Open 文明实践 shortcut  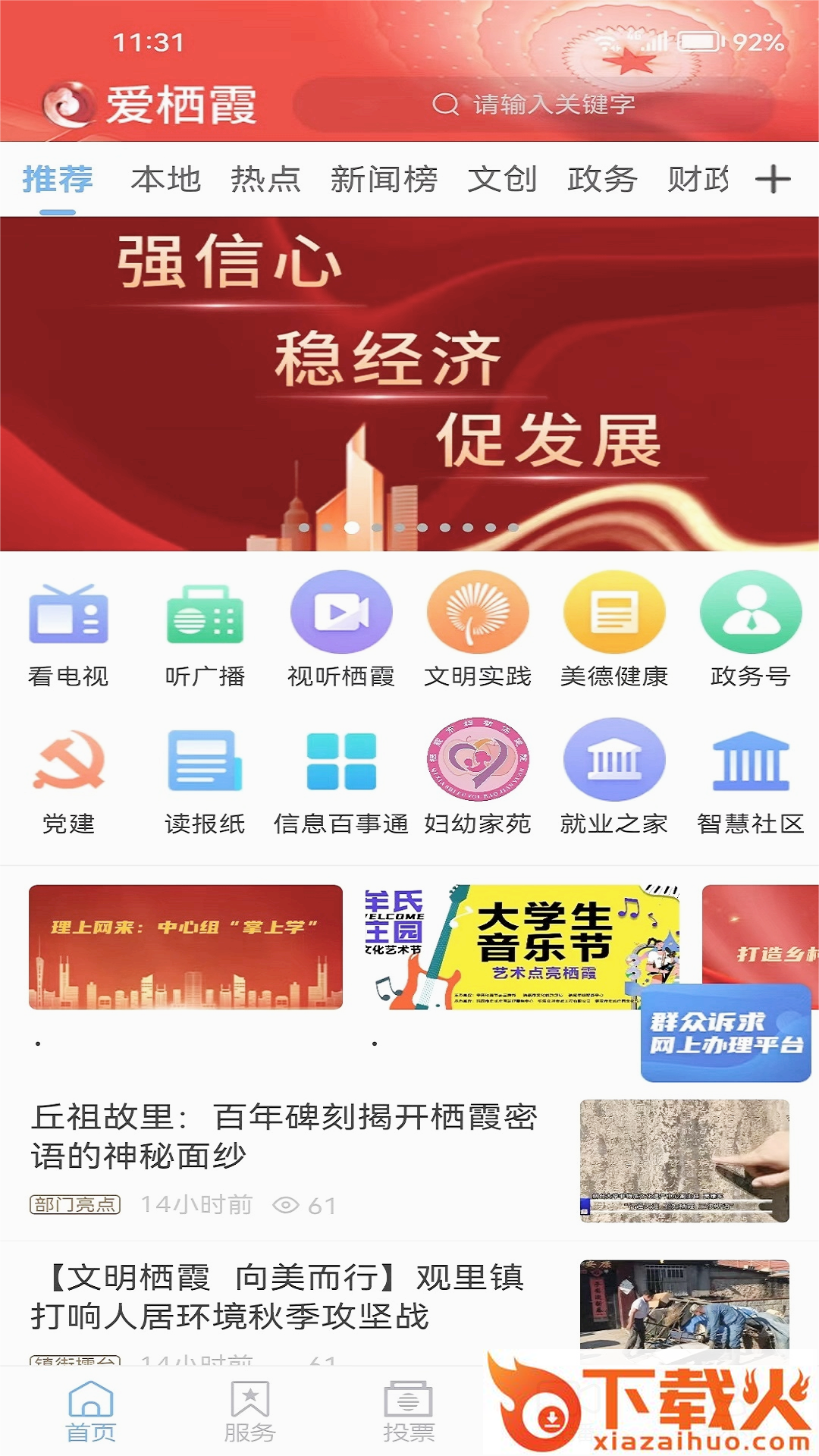coord(478,629)
